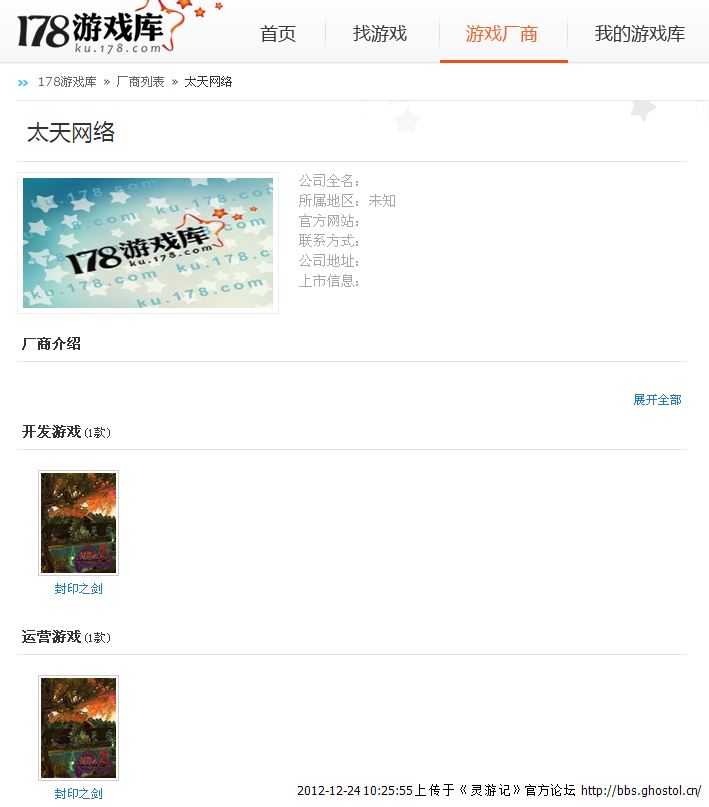Go back to 厂商列表 in the breadcrumb
Viewport: 709px width, 807px height.
click(x=141, y=82)
